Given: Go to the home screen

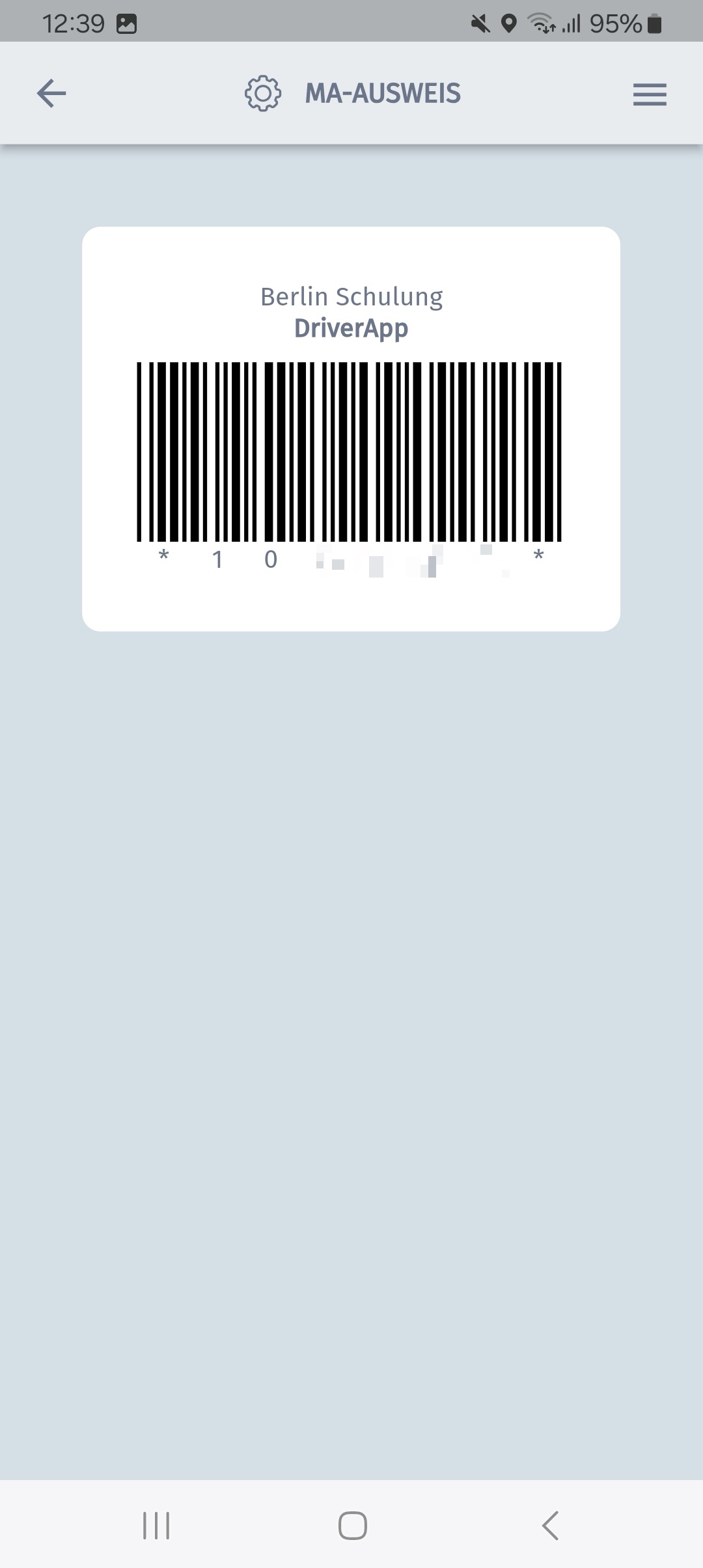Looking at the screenshot, I should click(x=352, y=1525).
